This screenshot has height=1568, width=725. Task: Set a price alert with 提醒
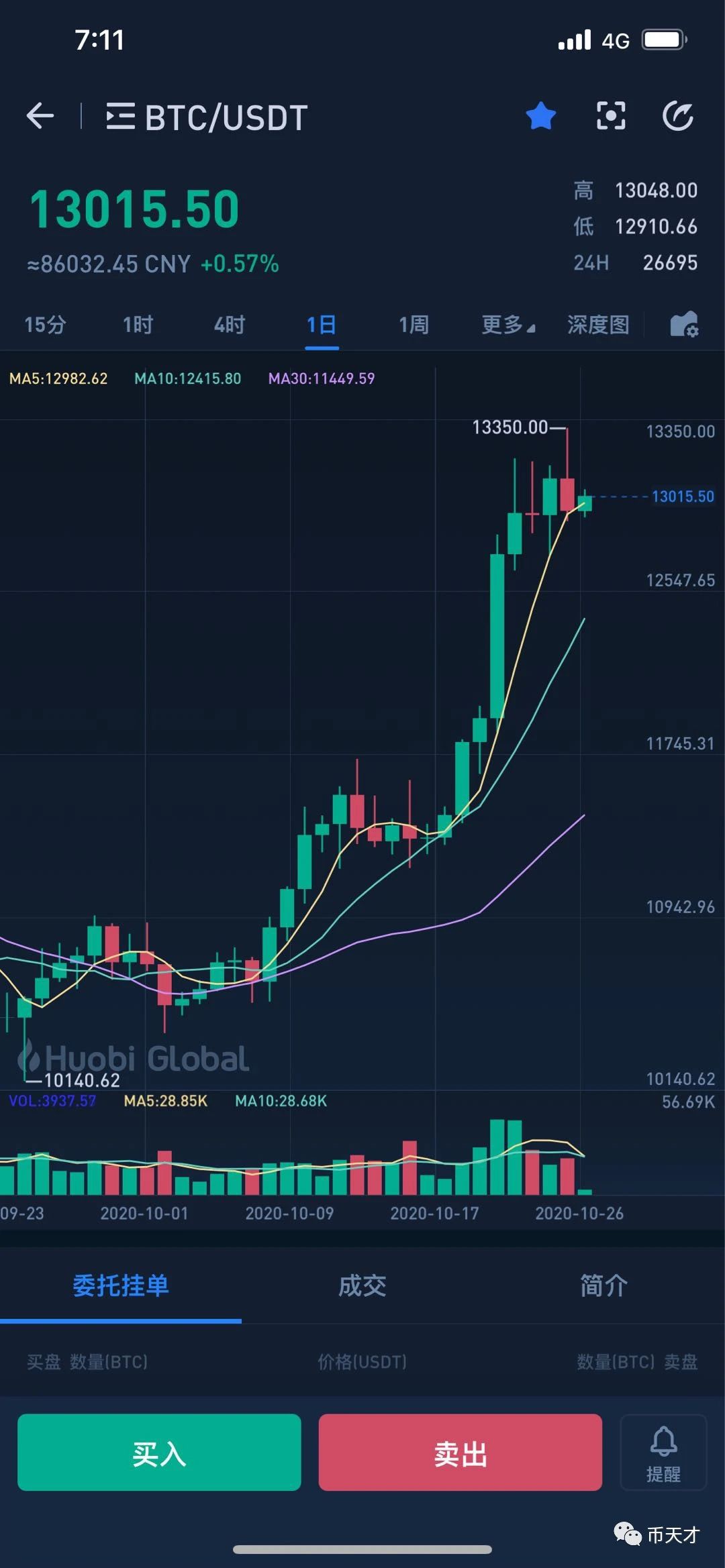663,1452
